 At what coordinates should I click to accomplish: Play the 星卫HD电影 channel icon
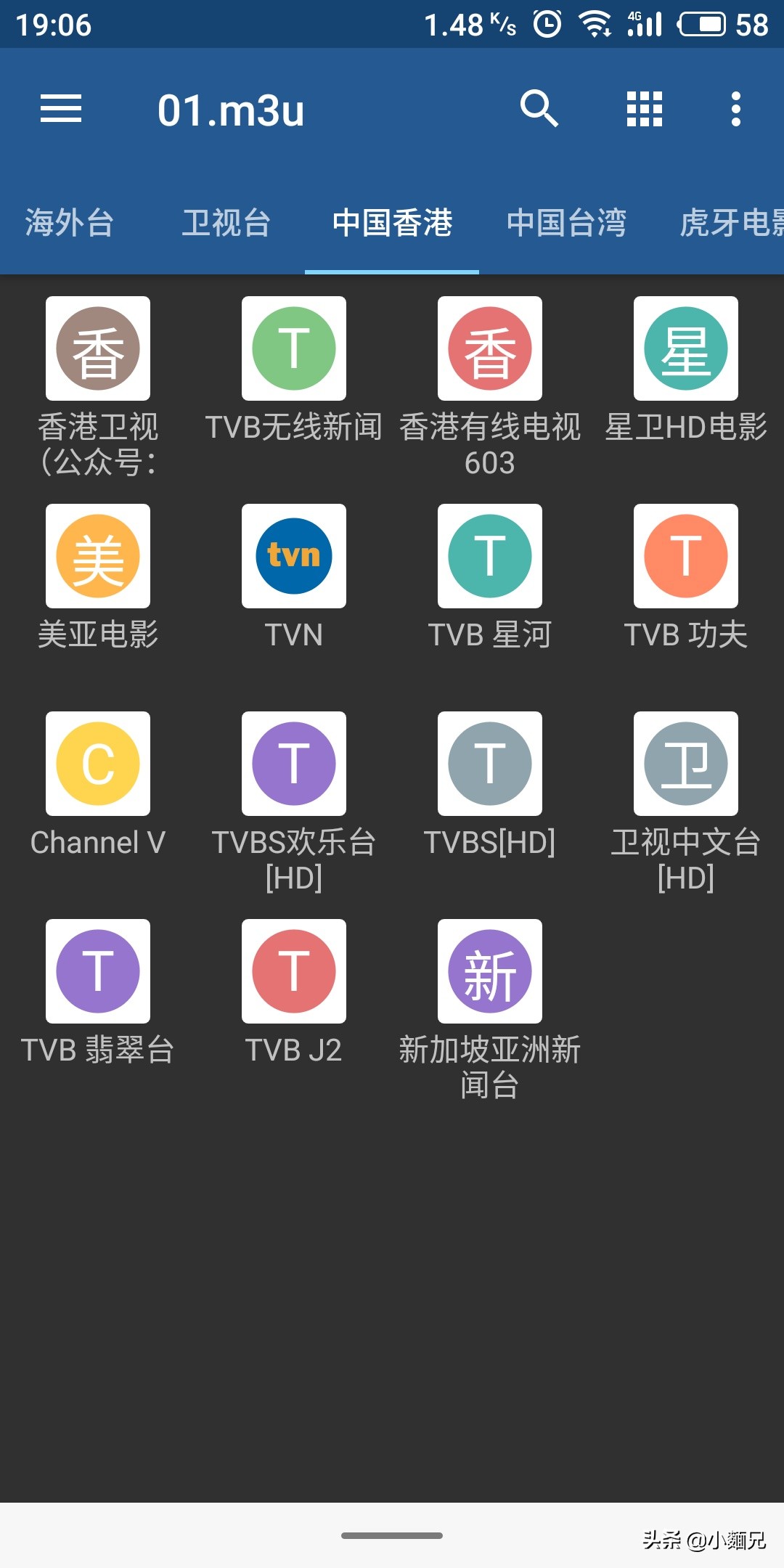pos(685,348)
